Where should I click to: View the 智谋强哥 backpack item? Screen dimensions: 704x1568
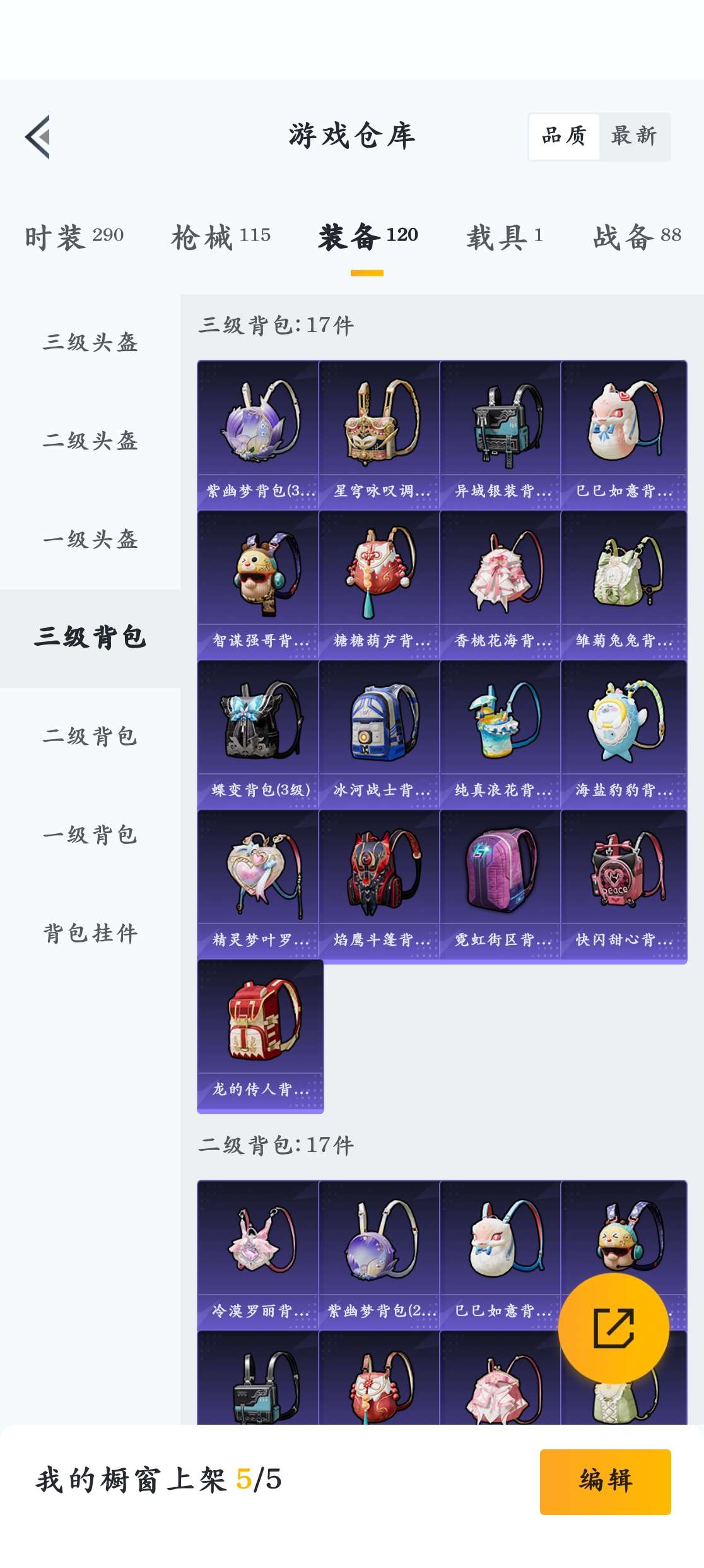(x=259, y=585)
